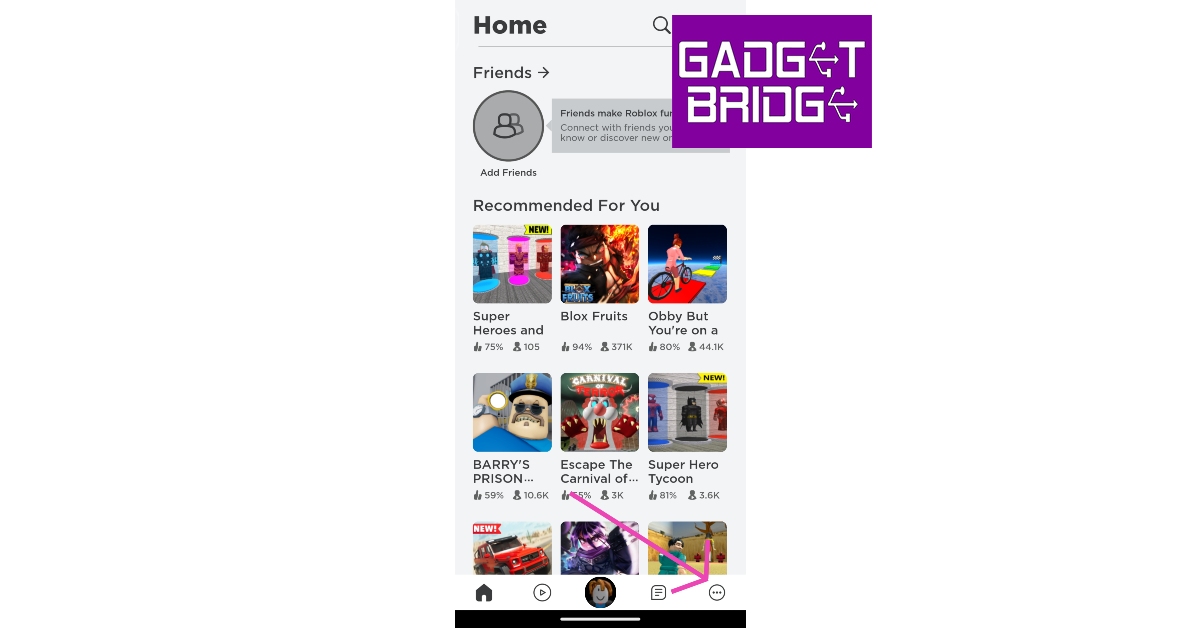The width and height of the screenshot is (1200, 628).
Task: Open Super Hero Tycoon game
Action: (687, 413)
